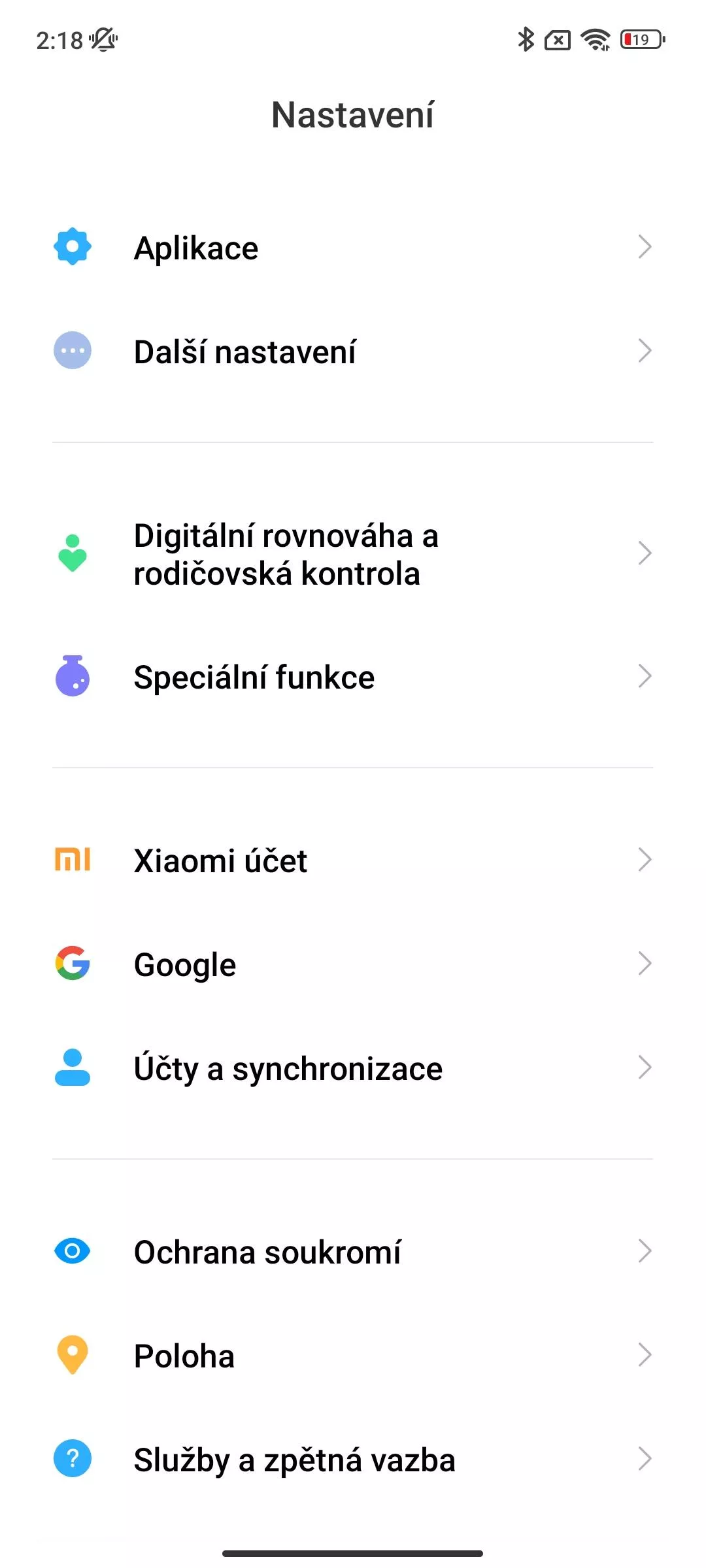Open Xiaomi účet
Image resolution: width=706 pixels, height=1568 pixels.
click(353, 860)
